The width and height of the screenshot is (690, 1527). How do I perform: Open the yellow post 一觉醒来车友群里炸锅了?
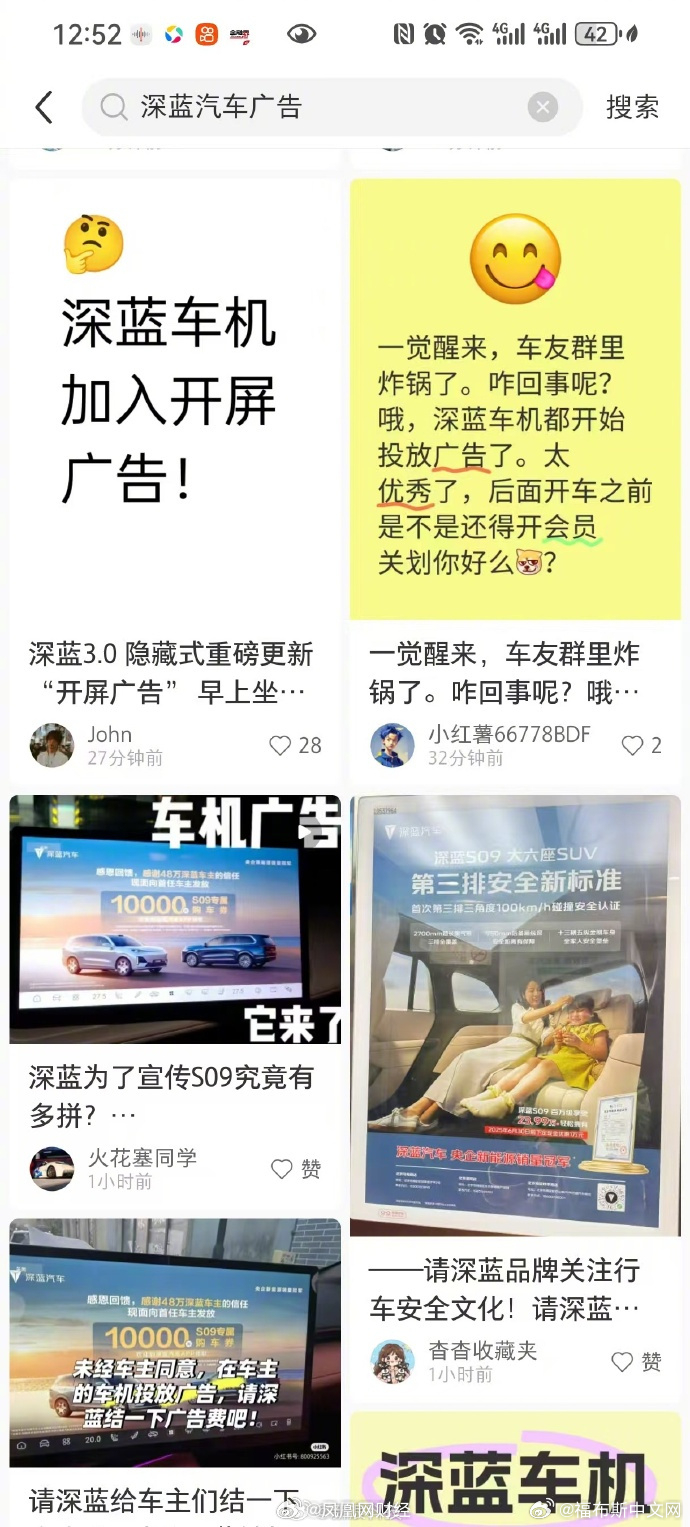click(x=515, y=400)
